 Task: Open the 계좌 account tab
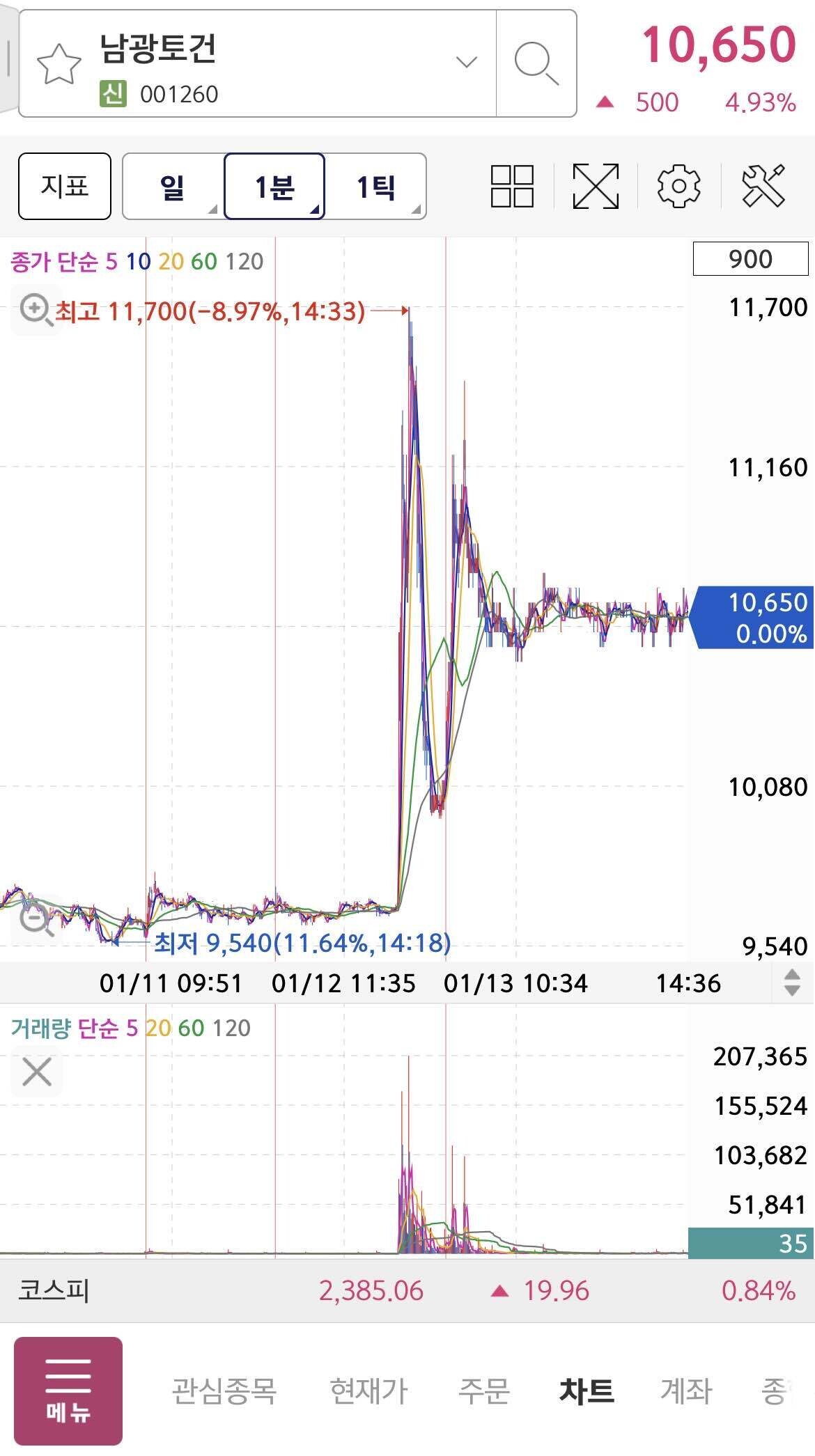tap(685, 1391)
